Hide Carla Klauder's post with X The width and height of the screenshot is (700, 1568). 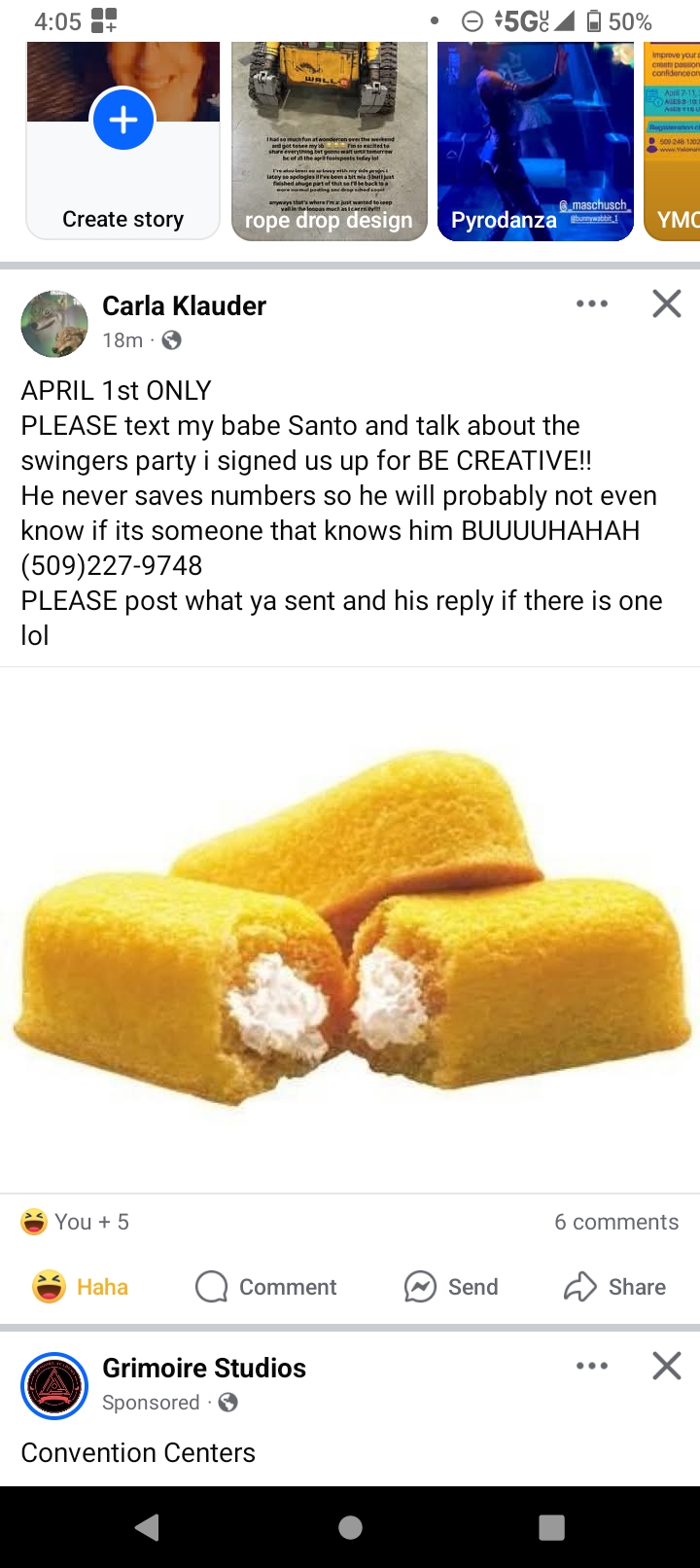point(667,304)
